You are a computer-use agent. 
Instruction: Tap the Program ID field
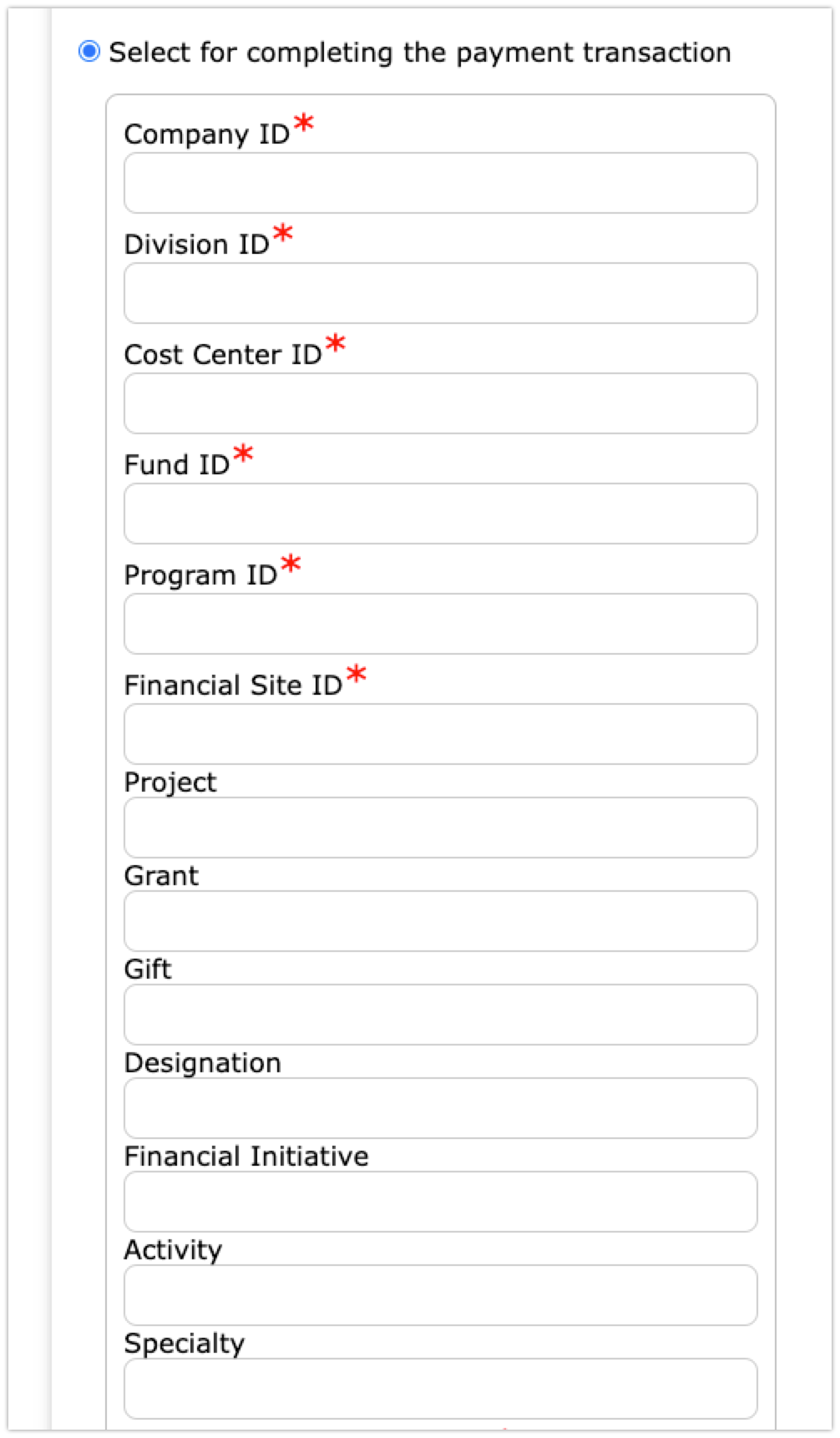[441, 624]
